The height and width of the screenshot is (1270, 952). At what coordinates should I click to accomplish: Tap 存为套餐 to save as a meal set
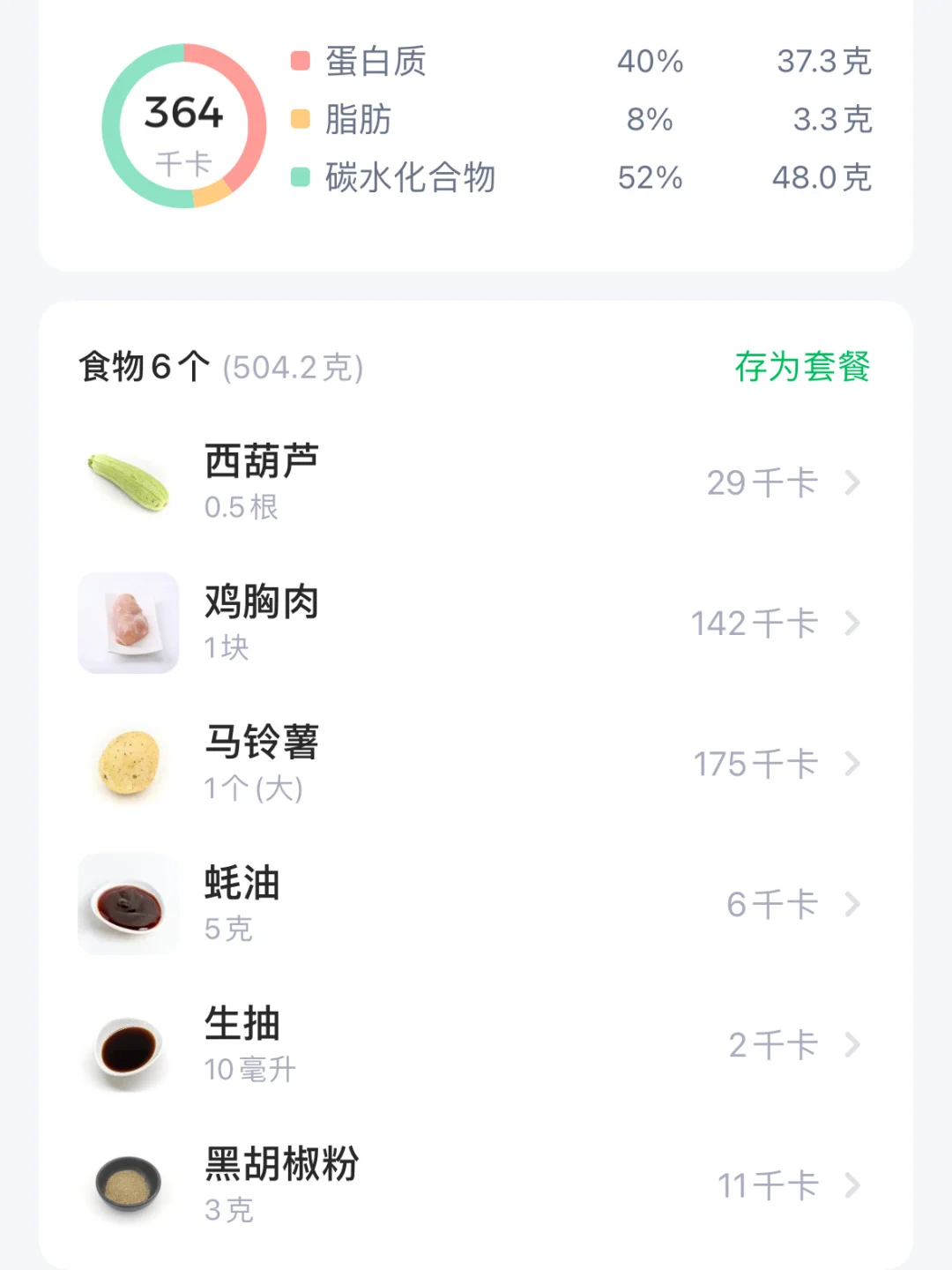[x=802, y=367]
